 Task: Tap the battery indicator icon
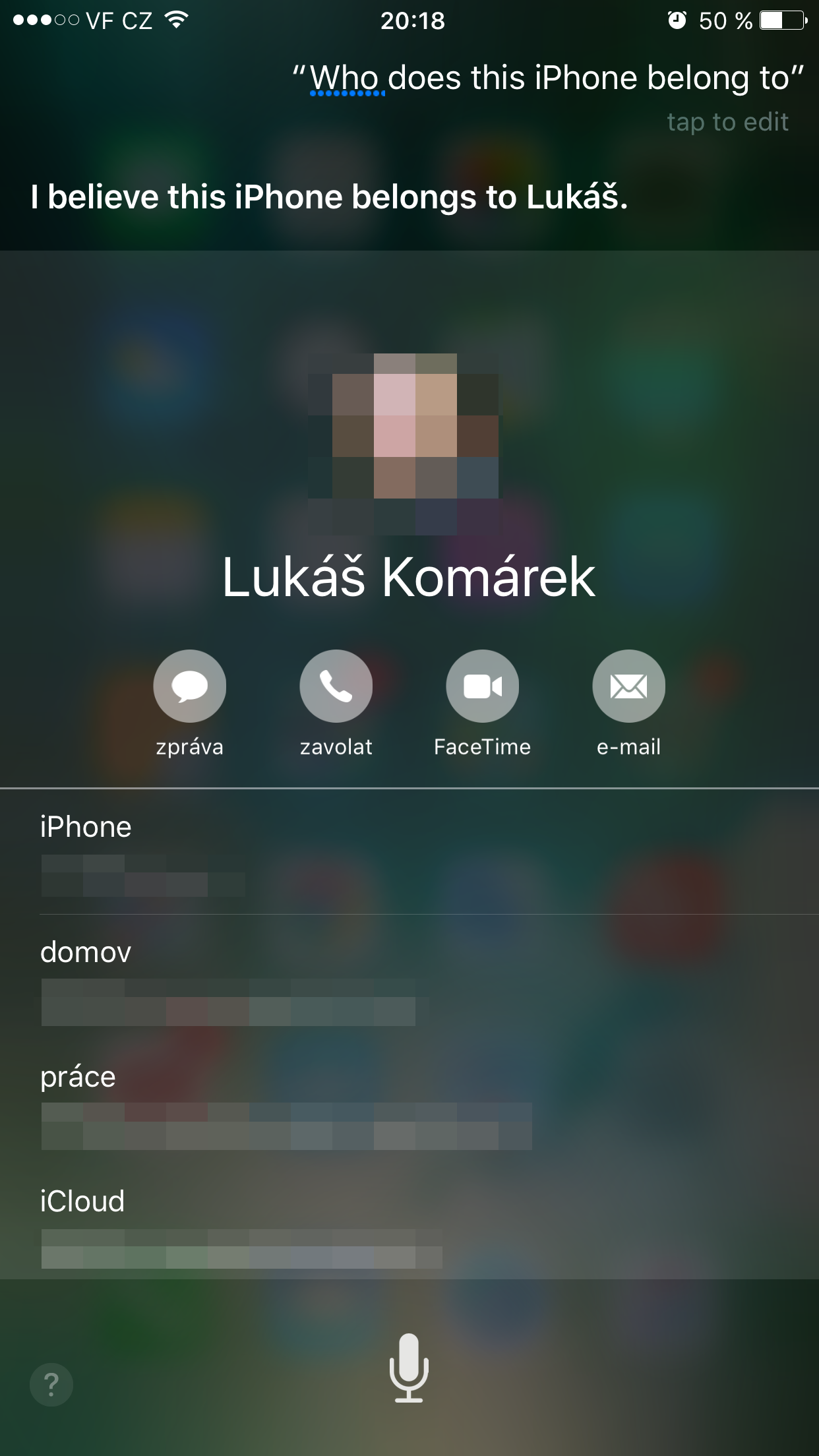[x=782, y=20]
